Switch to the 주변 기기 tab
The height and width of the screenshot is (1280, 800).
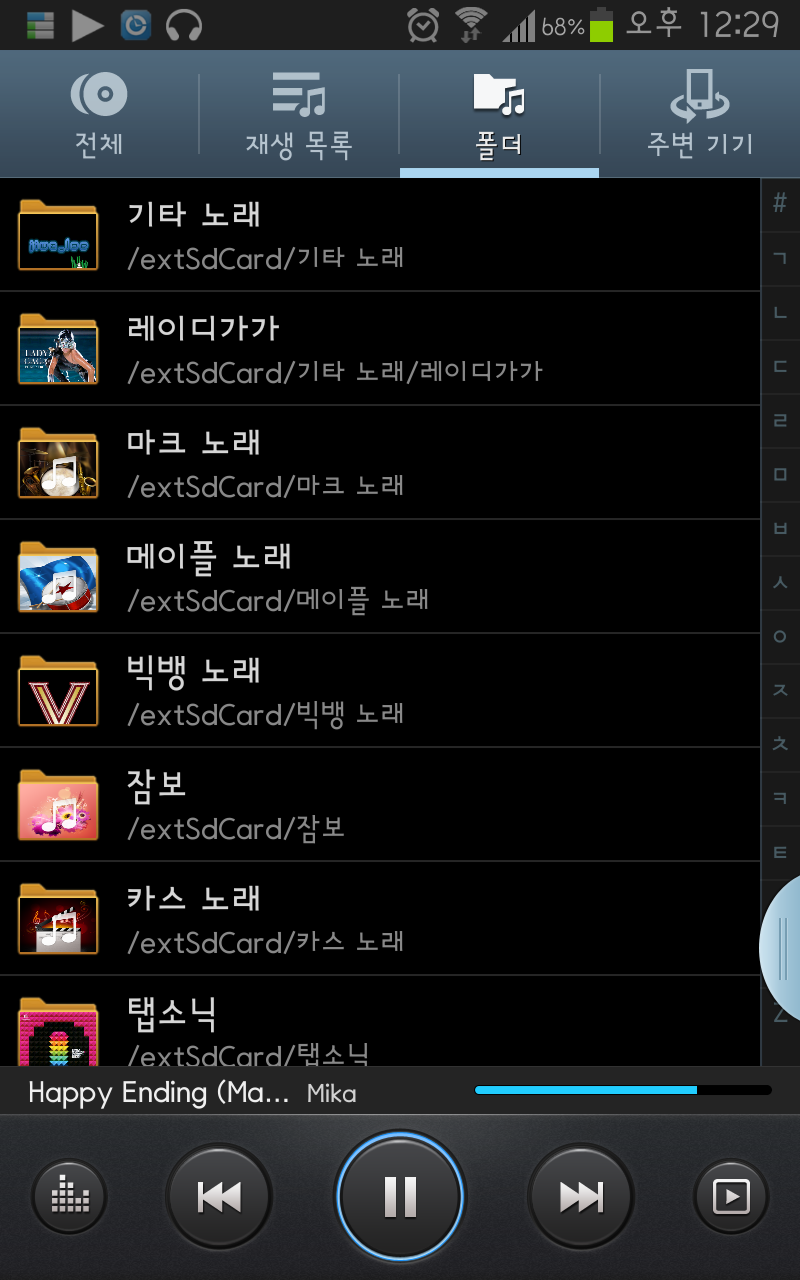(x=699, y=115)
